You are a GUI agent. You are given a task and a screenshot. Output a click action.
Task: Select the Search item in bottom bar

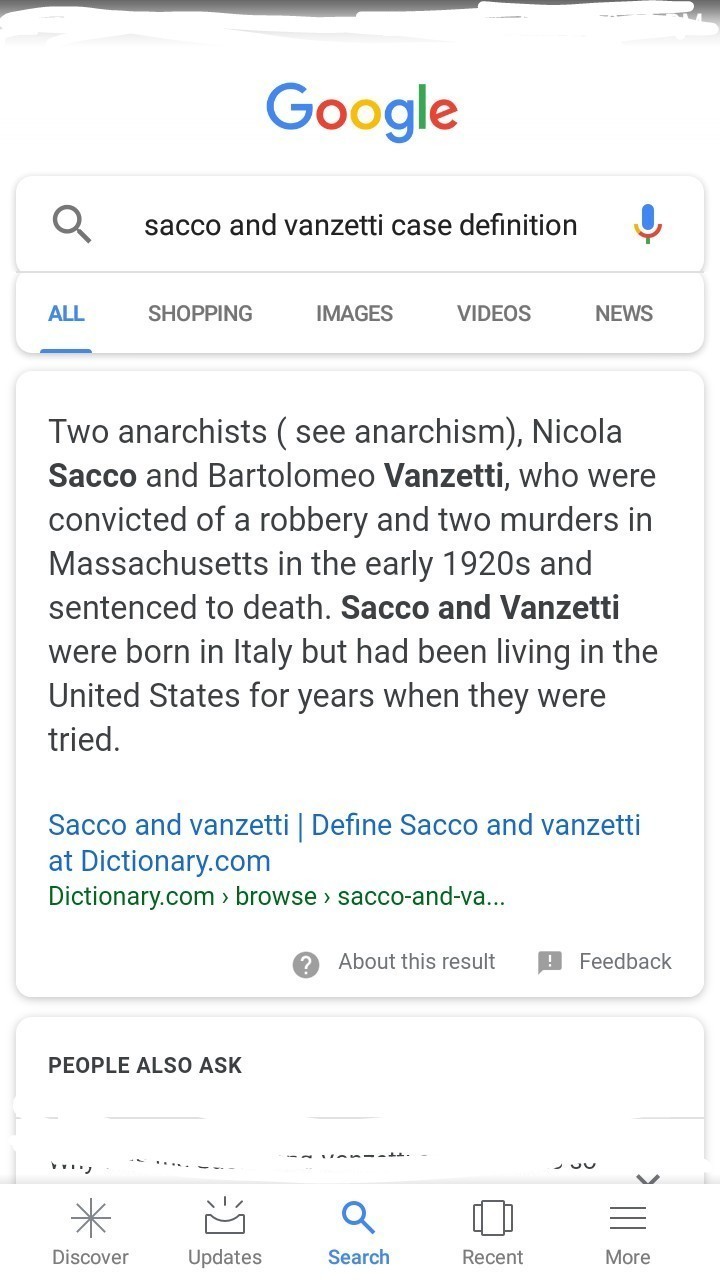(x=358, y=1233)
